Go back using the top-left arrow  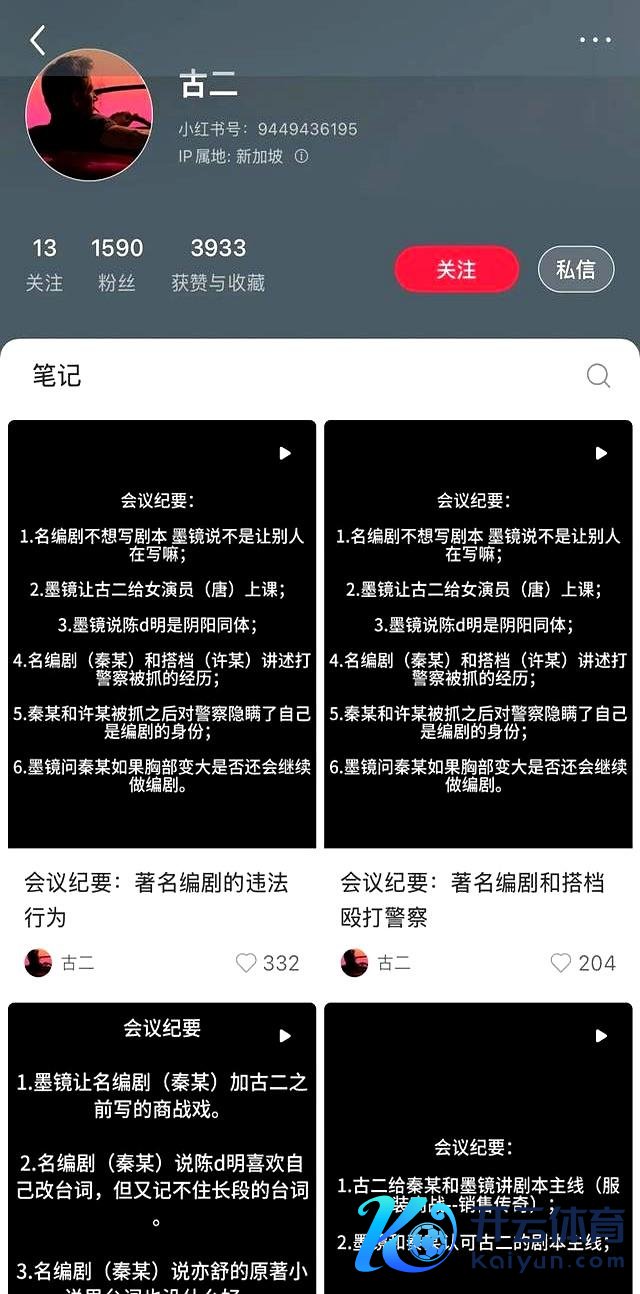click(x=38, y=41)
